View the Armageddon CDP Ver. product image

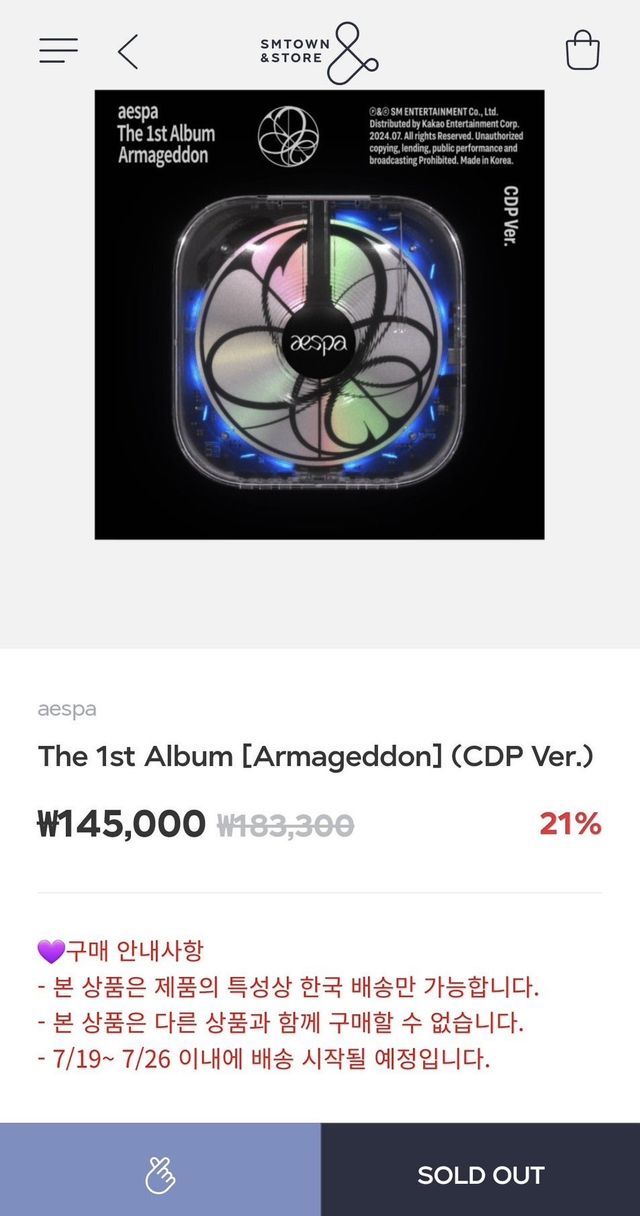[320, 315]
